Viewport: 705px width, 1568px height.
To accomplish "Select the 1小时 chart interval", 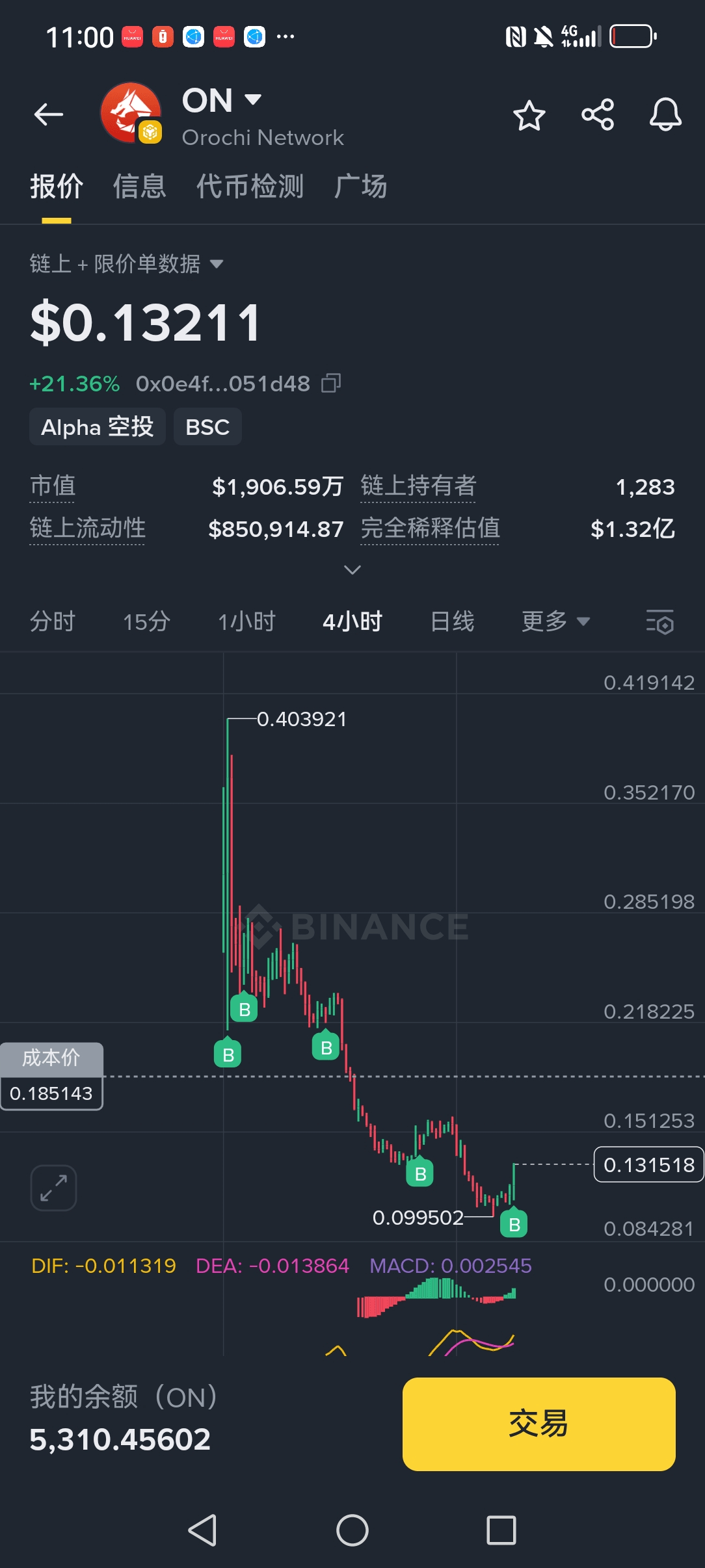I will click(246, 621).
